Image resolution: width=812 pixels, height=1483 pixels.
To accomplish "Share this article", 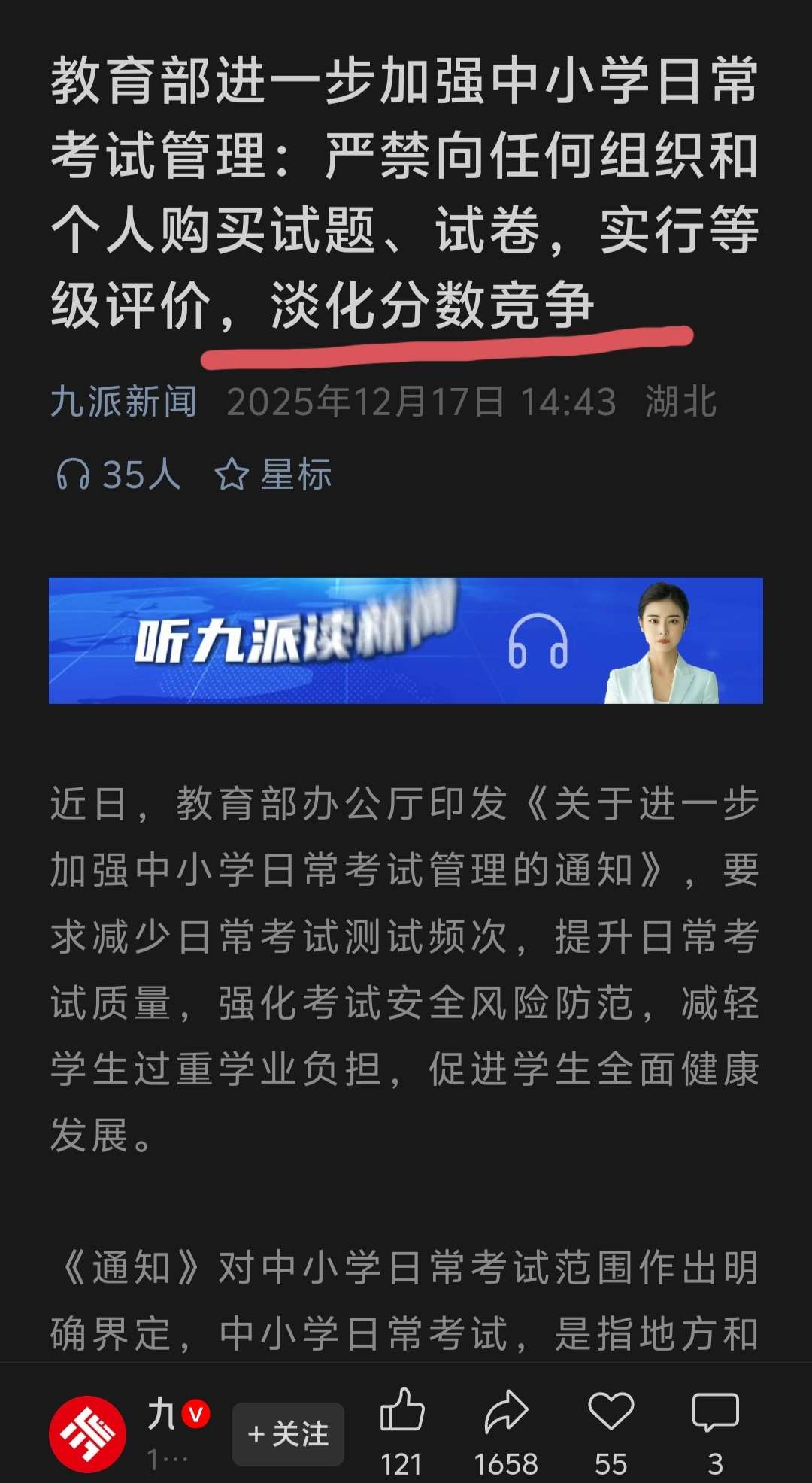I will tap(506, 1412).
